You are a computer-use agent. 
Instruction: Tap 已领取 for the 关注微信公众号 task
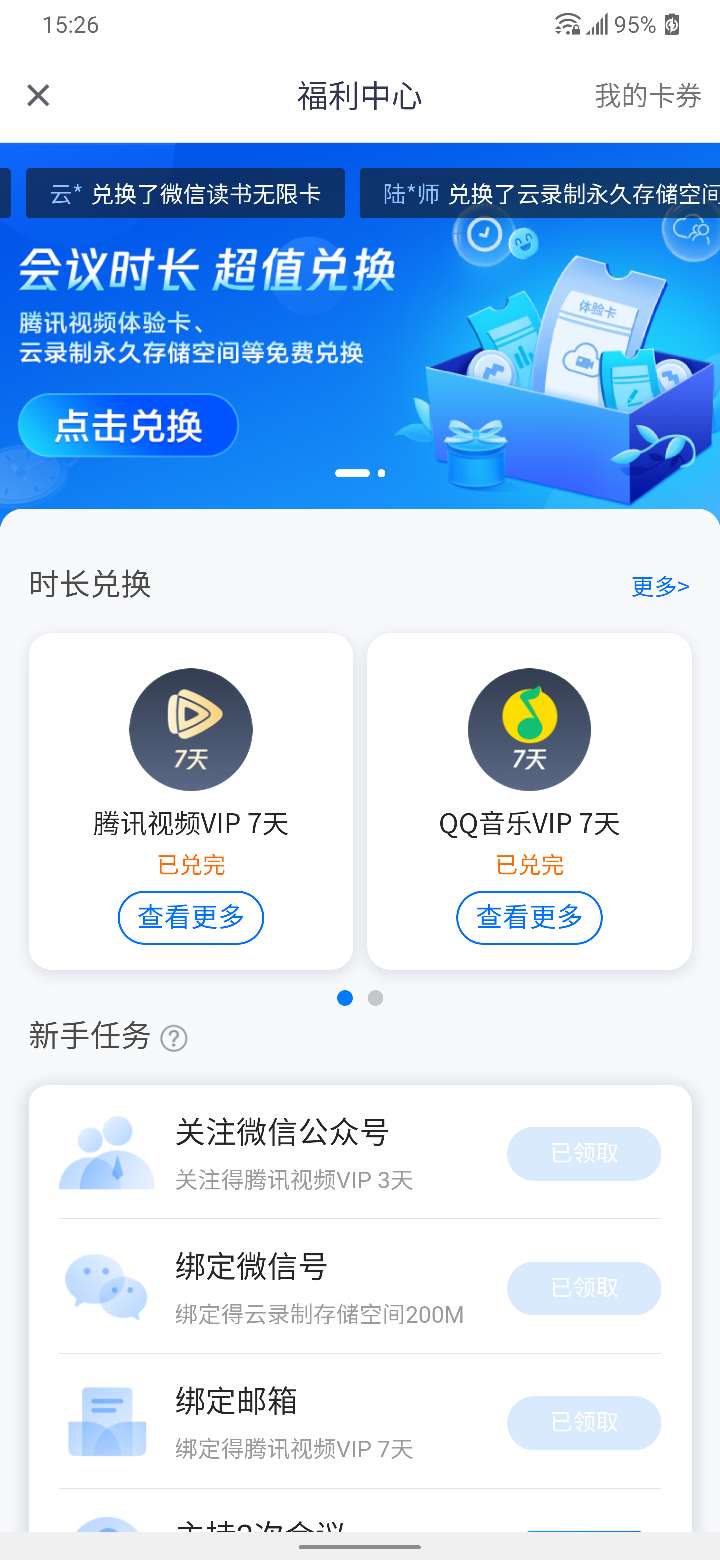pos(584,1153)
